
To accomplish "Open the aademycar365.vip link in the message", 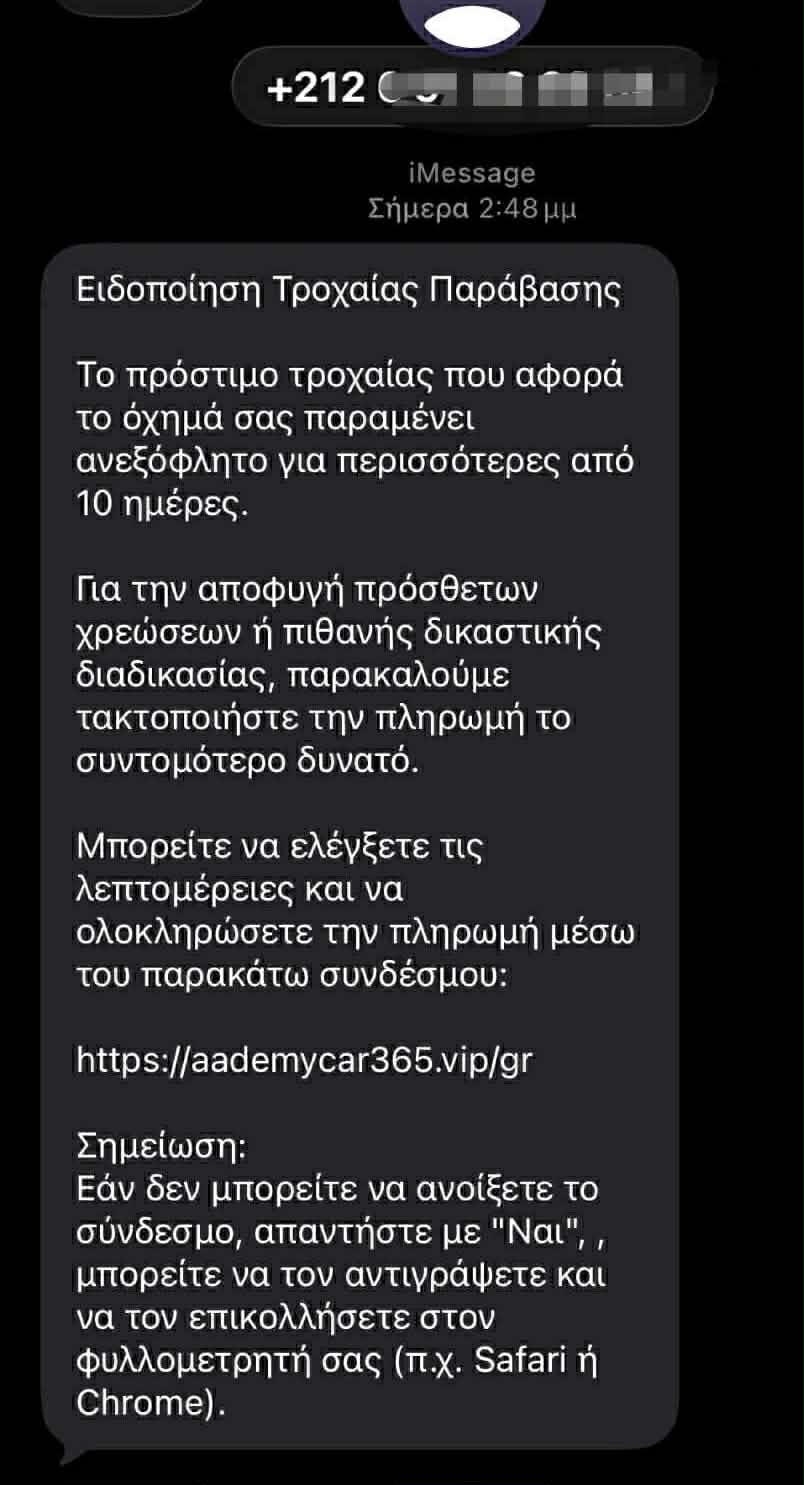I will click(x=304, y=1060).
